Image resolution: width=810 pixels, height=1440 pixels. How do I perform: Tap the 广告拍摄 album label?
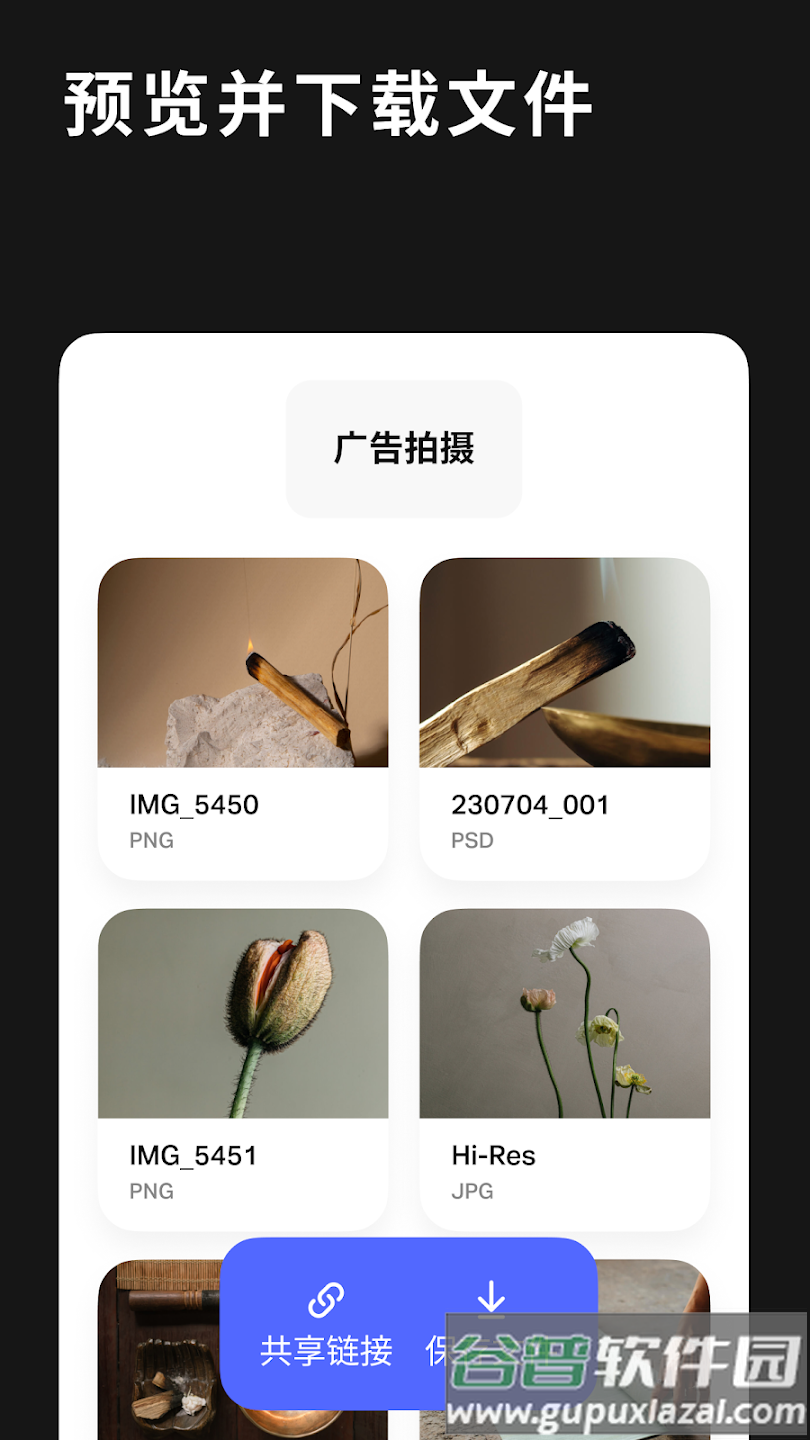(x=403, y=449)
